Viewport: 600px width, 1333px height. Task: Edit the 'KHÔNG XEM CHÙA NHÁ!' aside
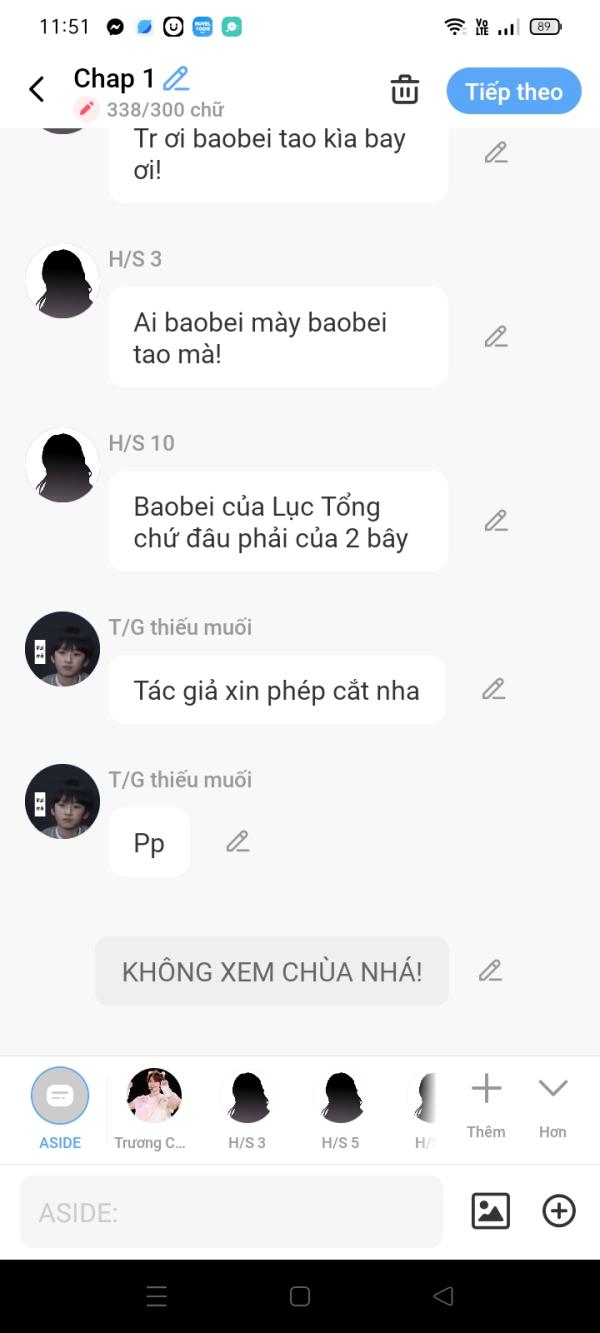pyautogui.click(x=489, y=971)
